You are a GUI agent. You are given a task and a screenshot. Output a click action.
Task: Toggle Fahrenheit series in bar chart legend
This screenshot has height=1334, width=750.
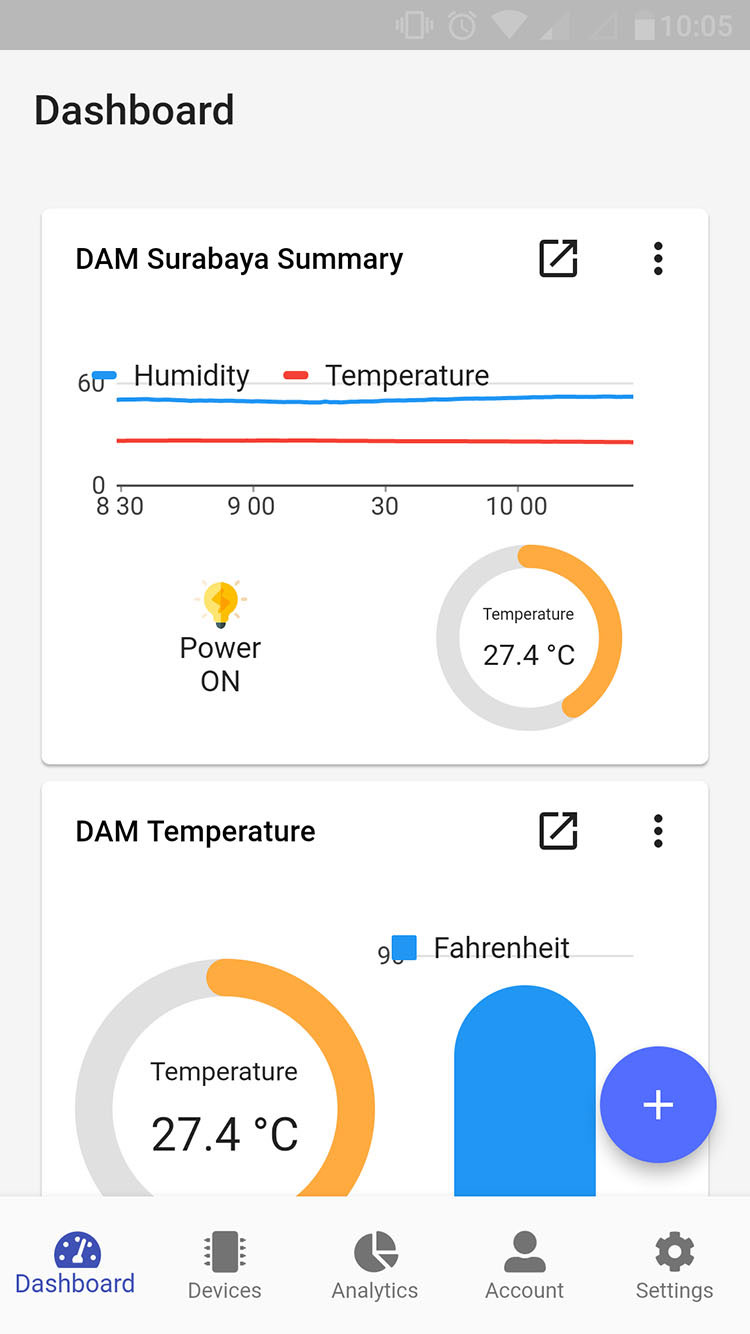tap(481, 948)
